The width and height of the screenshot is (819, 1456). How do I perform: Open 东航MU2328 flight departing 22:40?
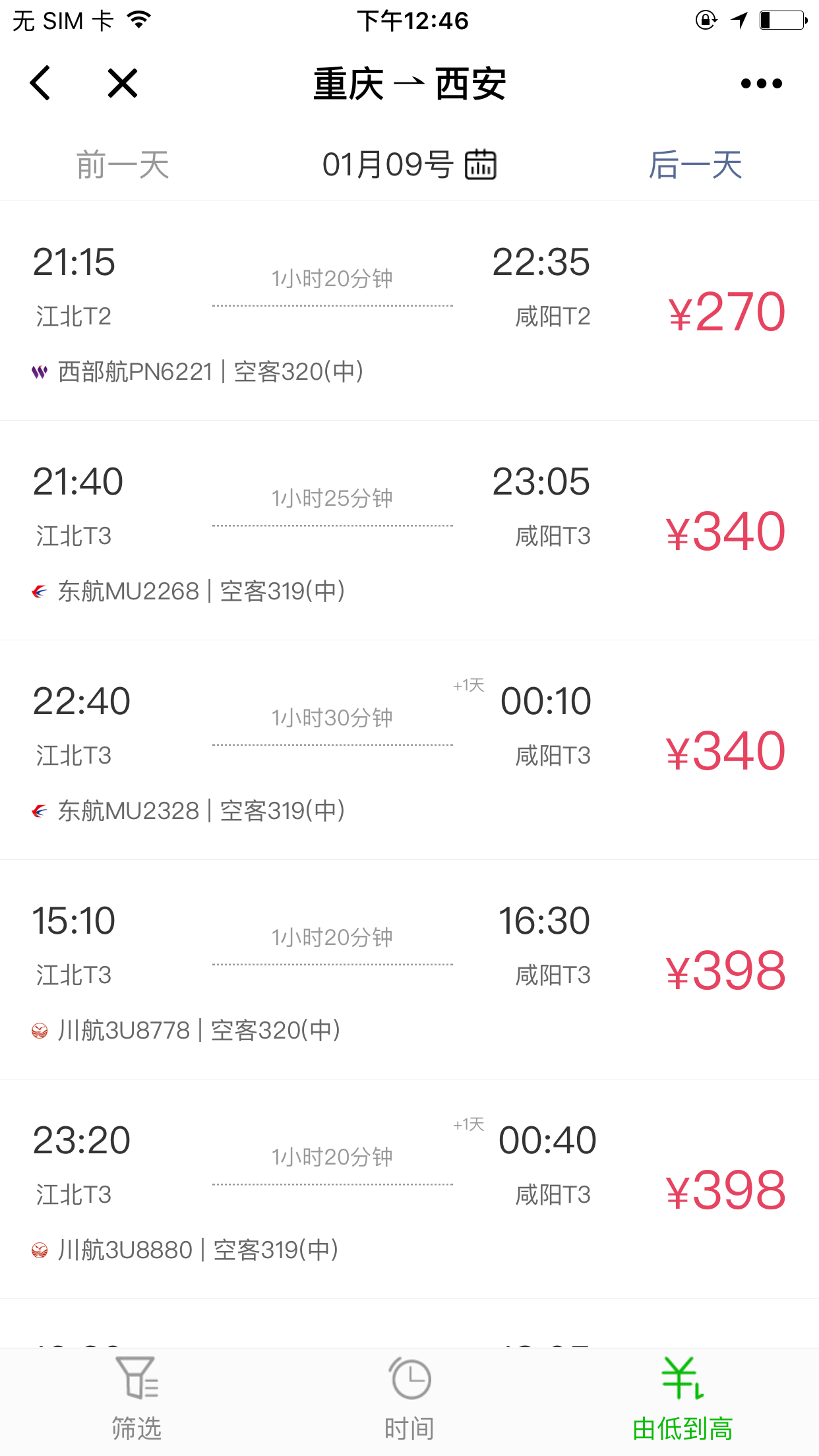(x=409, y=750)
